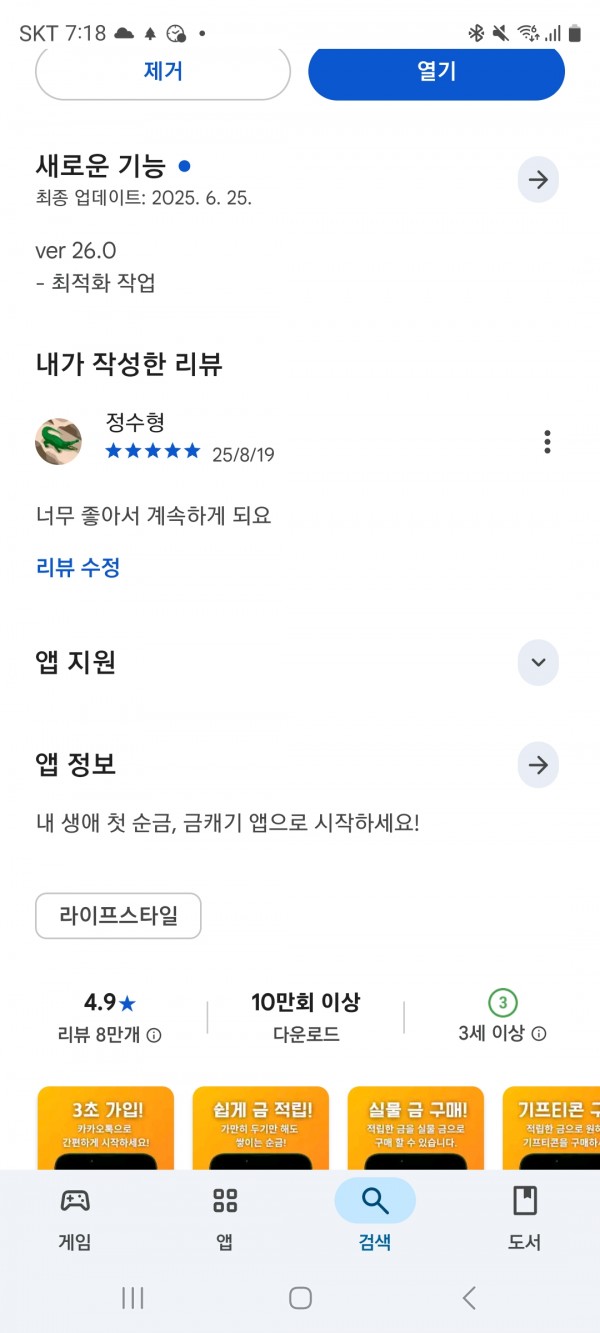The height and width of the screenshot is (1333, 600).
Task: Open the 앱 정보 arrow
Action: click(x=538, y=765)
